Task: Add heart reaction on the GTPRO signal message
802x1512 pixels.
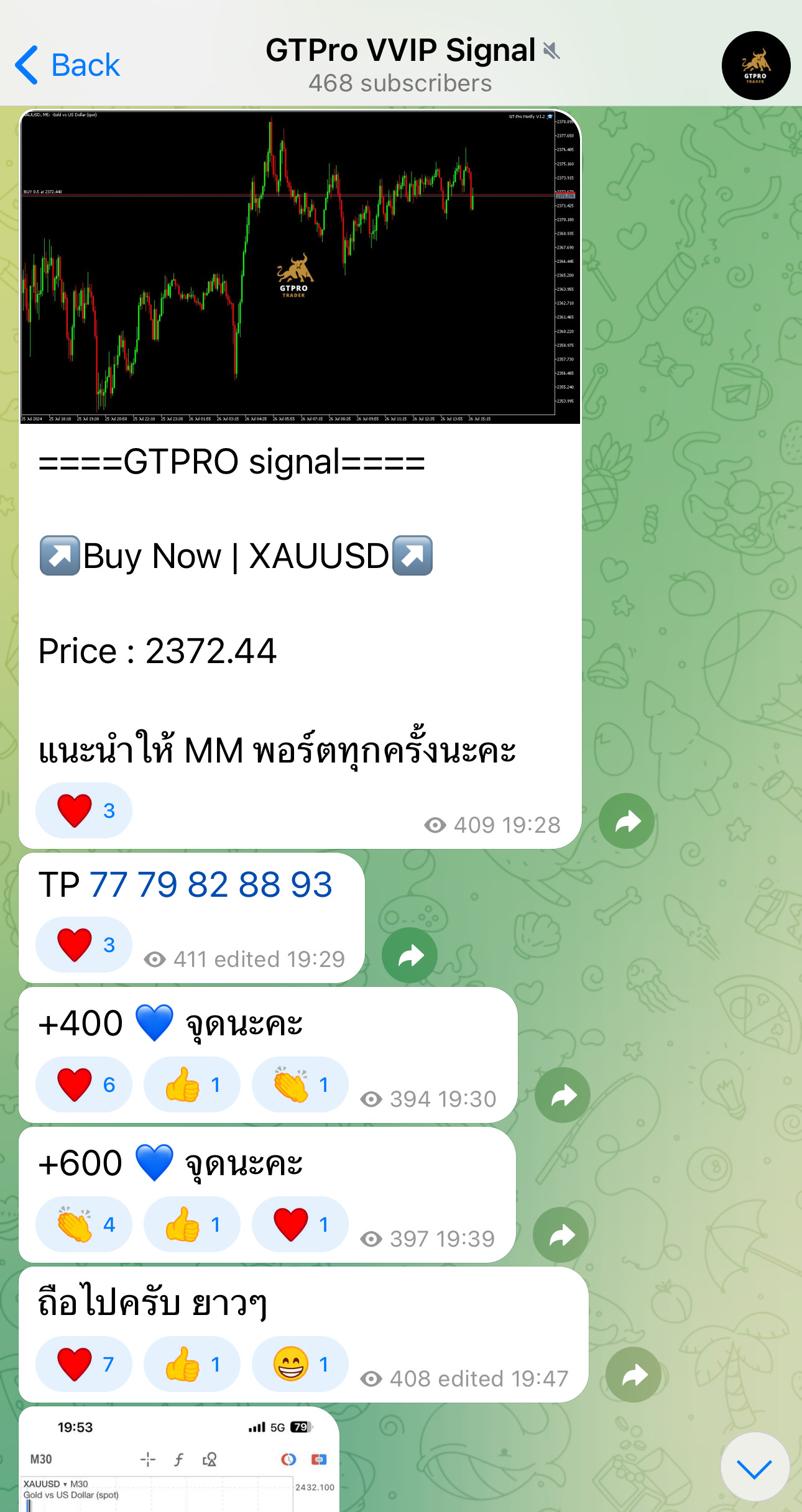Action: point(84,810)
